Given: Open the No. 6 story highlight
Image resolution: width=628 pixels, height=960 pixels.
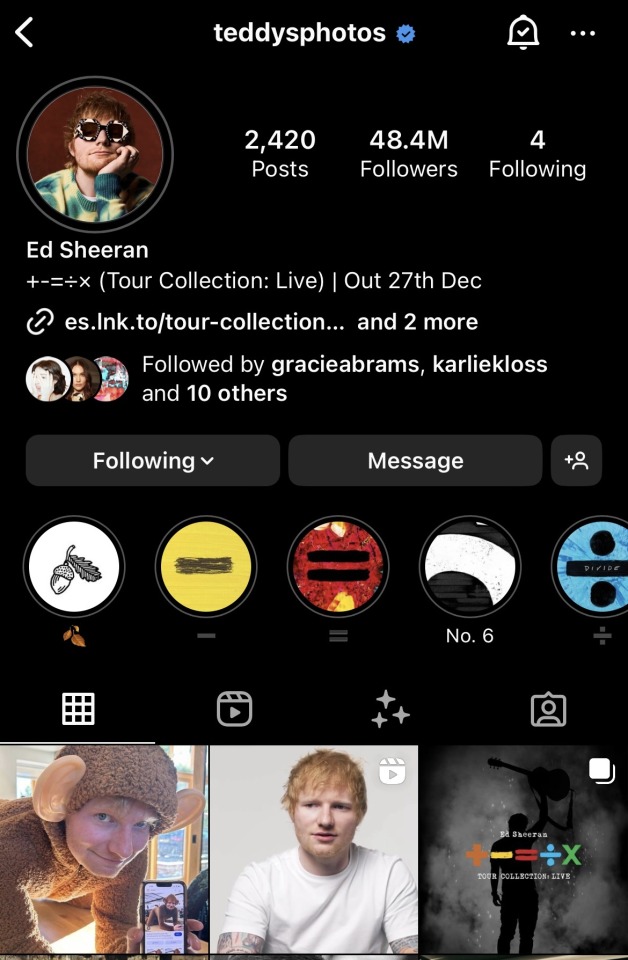Looking at the screenshot, I should point(469,568).
